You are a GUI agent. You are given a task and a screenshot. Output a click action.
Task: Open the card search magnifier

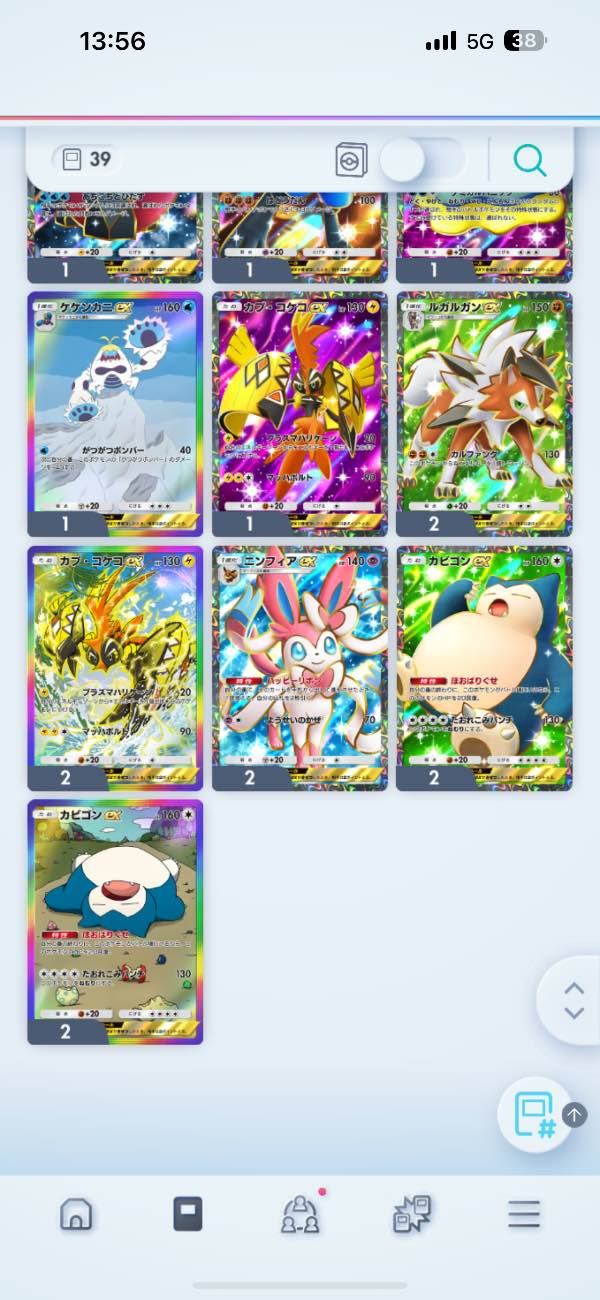pyautogui.click(x=530, y=160)
